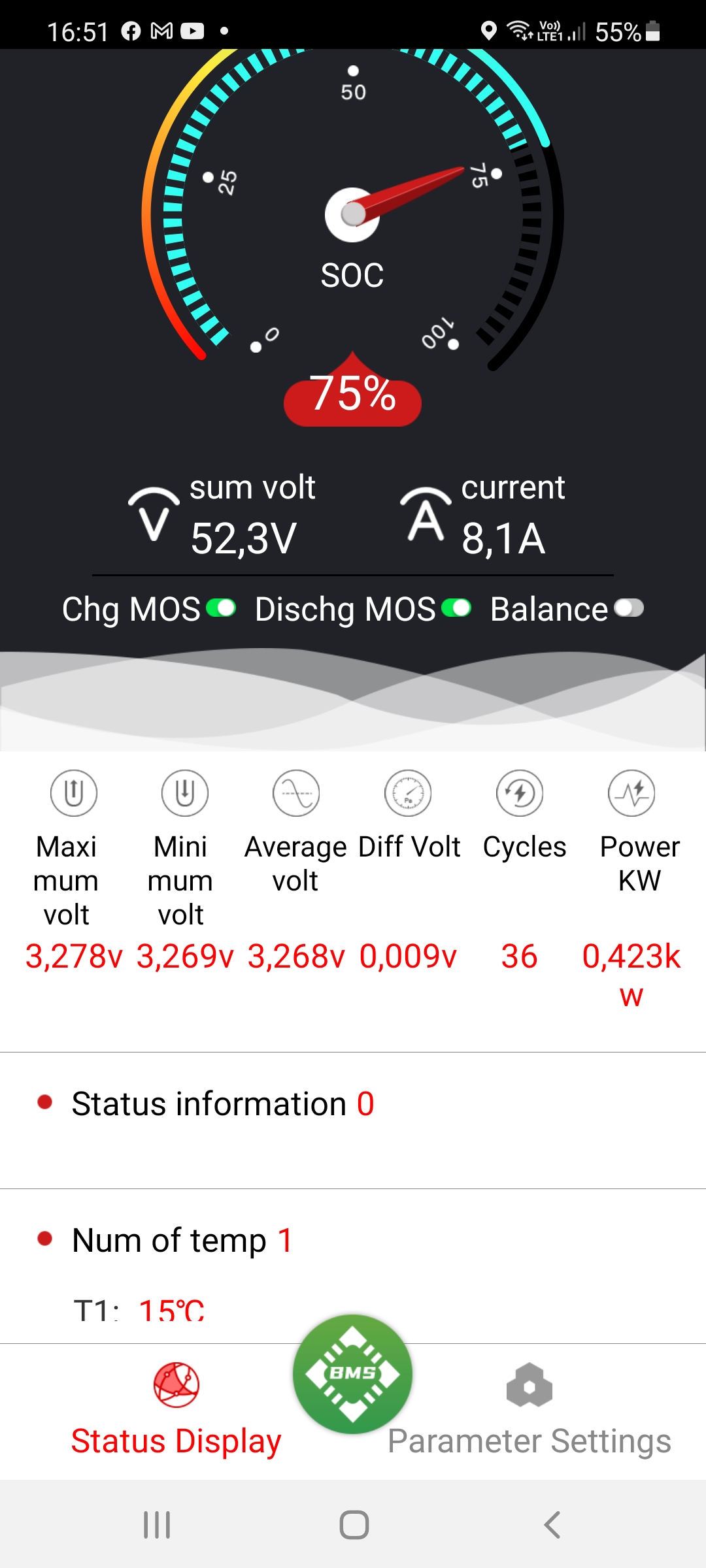Open recent apps from the navigation bar

coord(157,1525)
